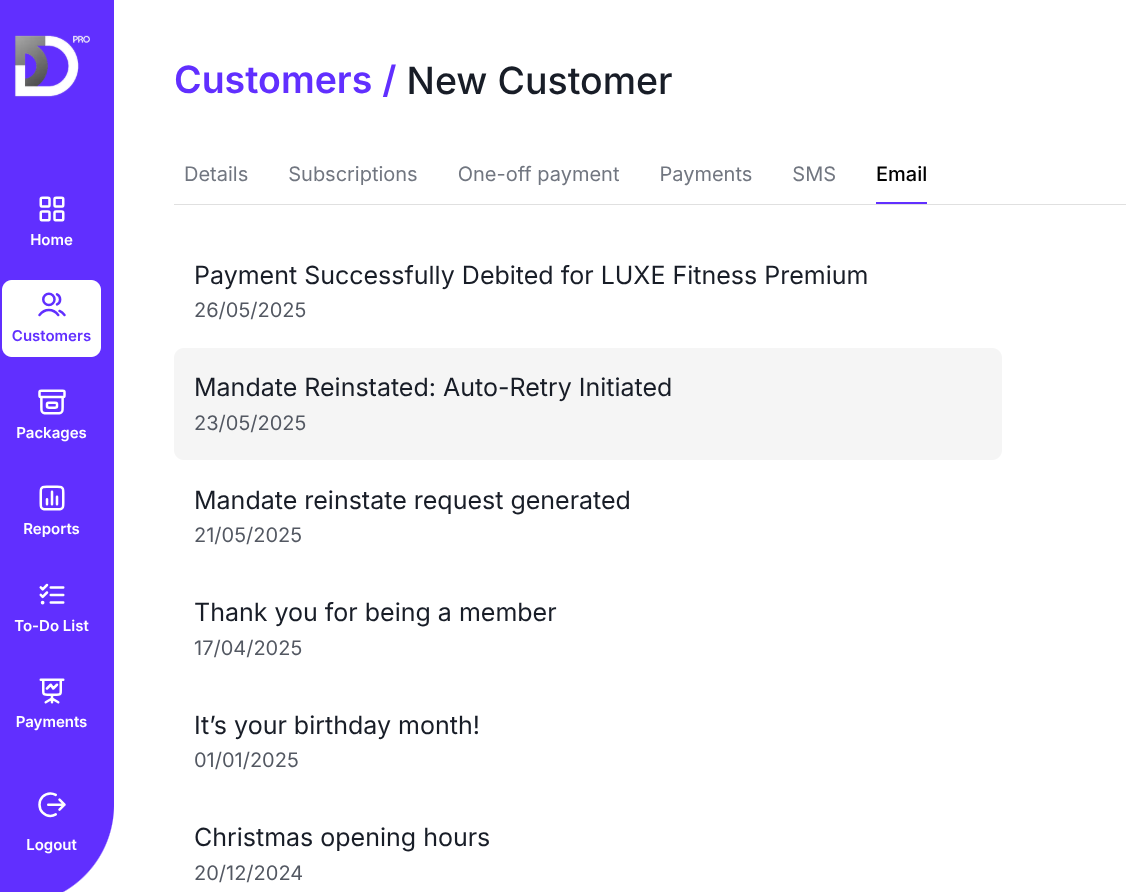The width and height of the screenshot is (1126, 892).
Task: Switch to the SMS tab
Action: tap(814, 174)
